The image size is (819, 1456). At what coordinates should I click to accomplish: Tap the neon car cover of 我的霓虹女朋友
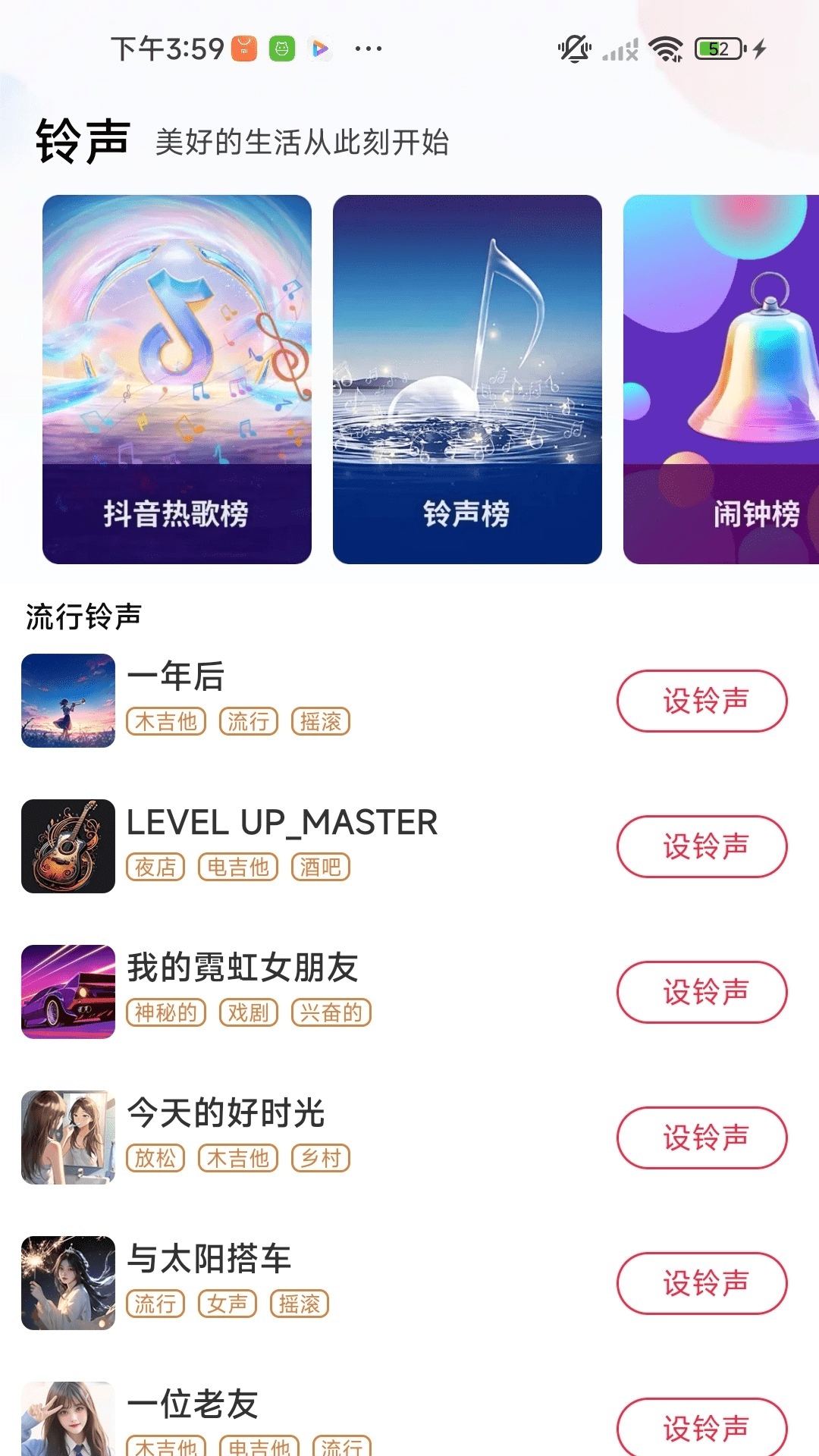[67, 993]
